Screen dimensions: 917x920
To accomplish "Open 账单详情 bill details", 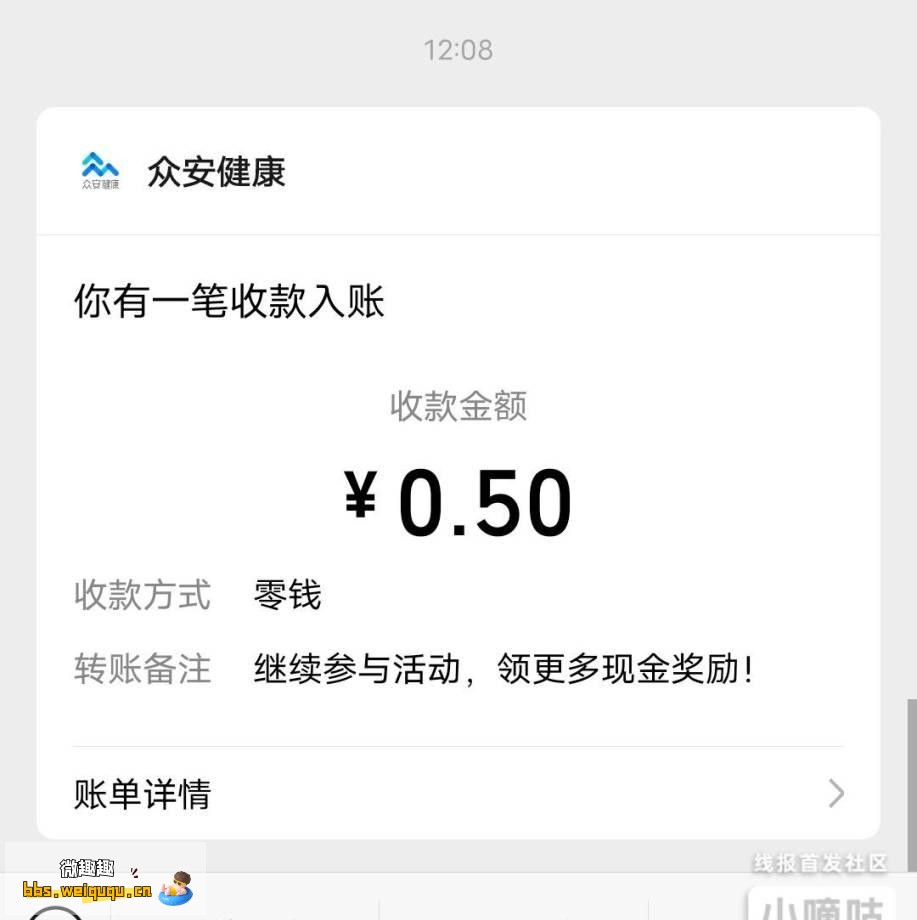I will tap(141, 794).
